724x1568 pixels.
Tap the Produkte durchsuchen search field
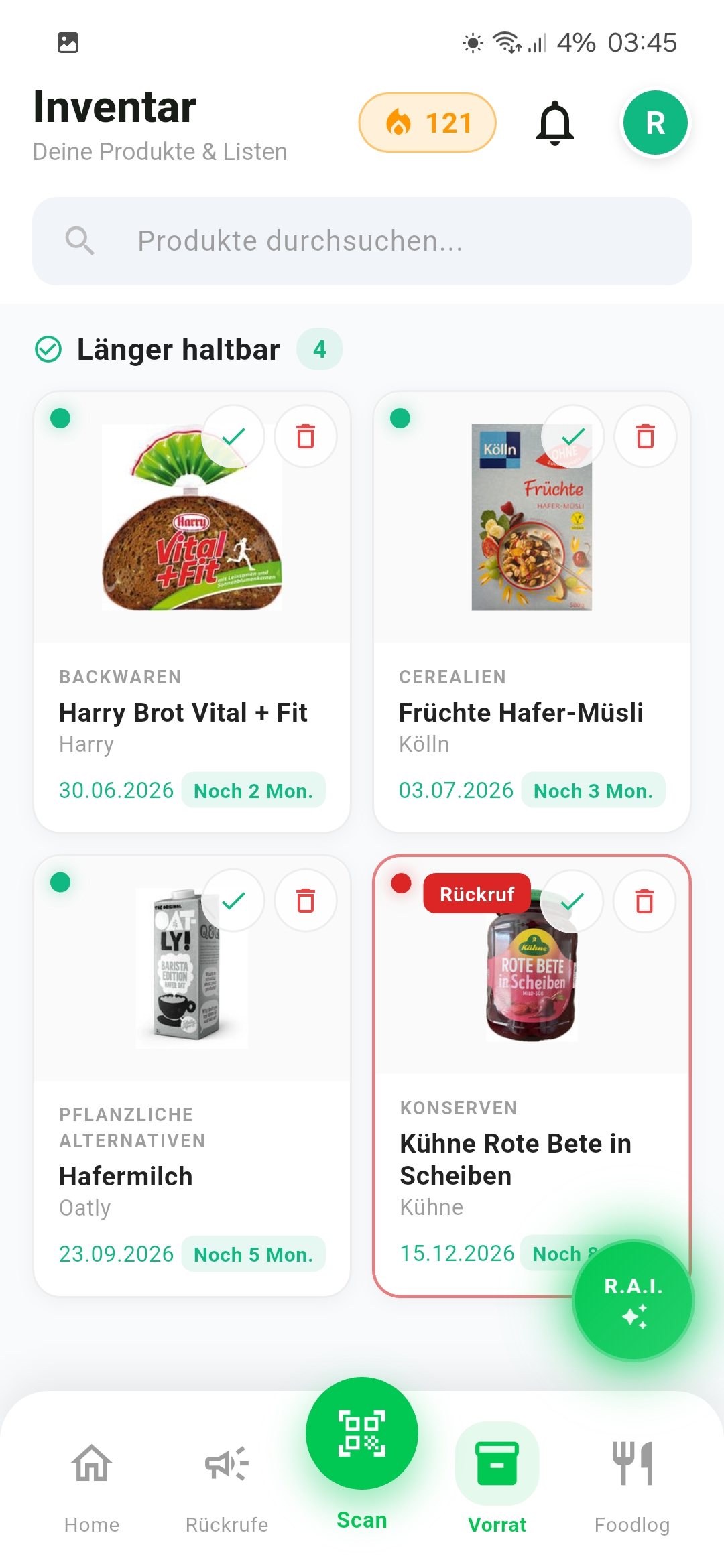click(362, 241)
